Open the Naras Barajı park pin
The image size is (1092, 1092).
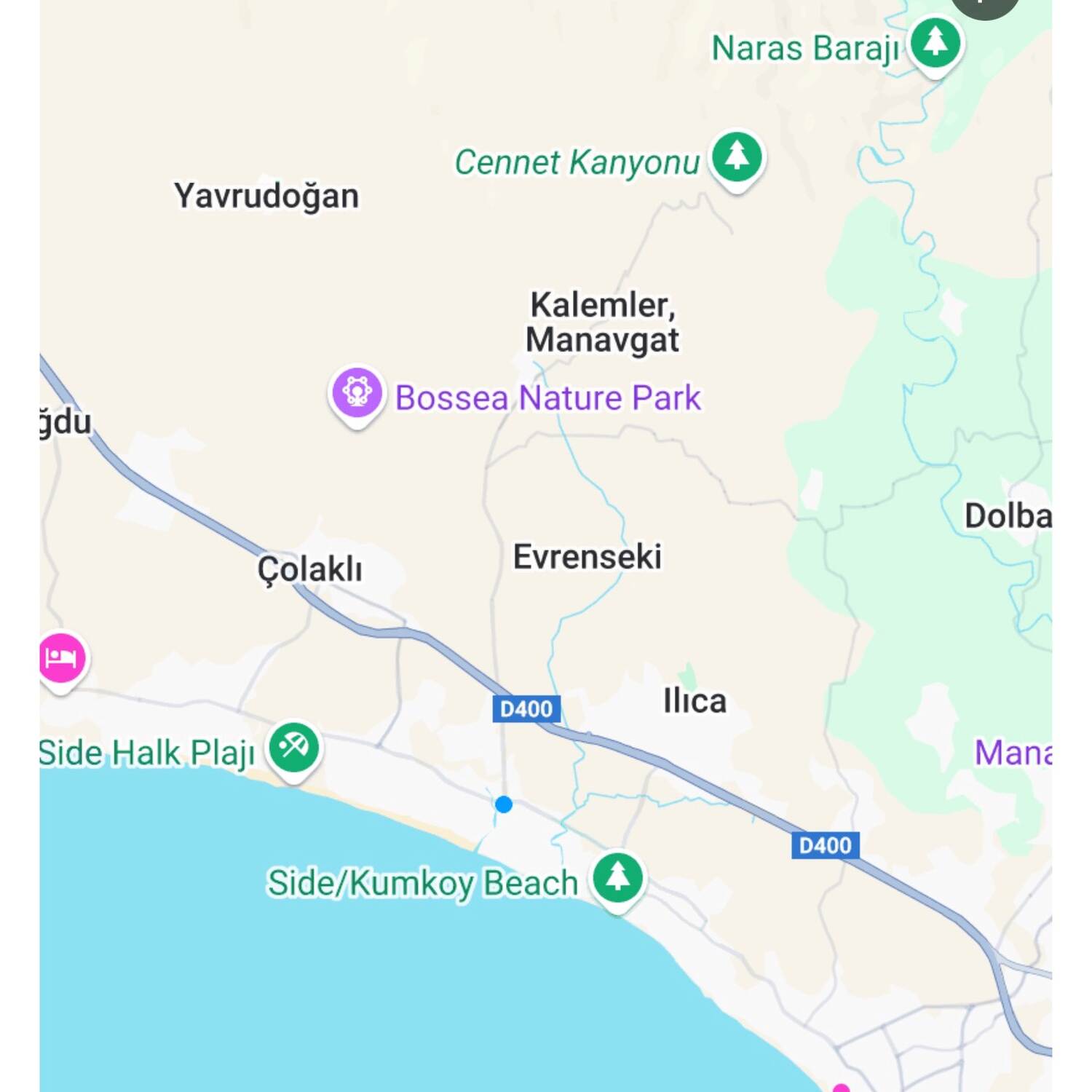pos(935,44)
